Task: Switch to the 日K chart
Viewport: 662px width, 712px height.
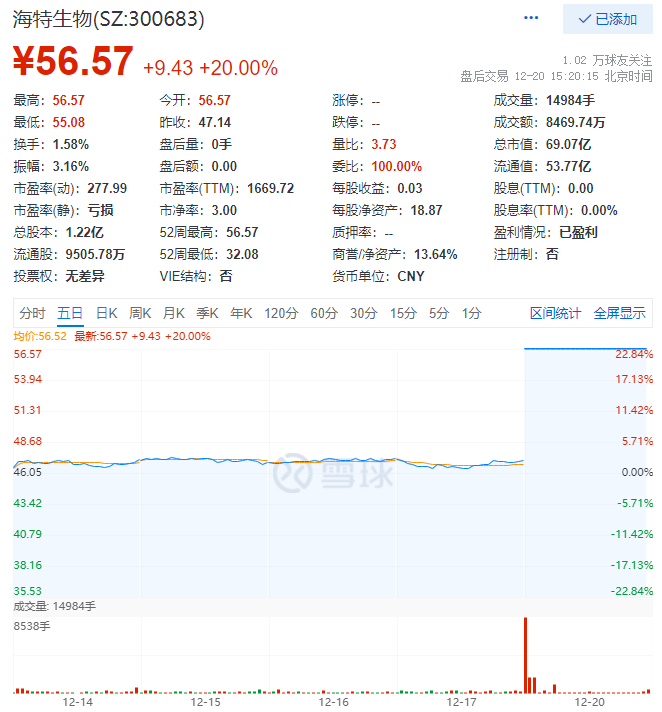Action: click(x=106, y=313)
